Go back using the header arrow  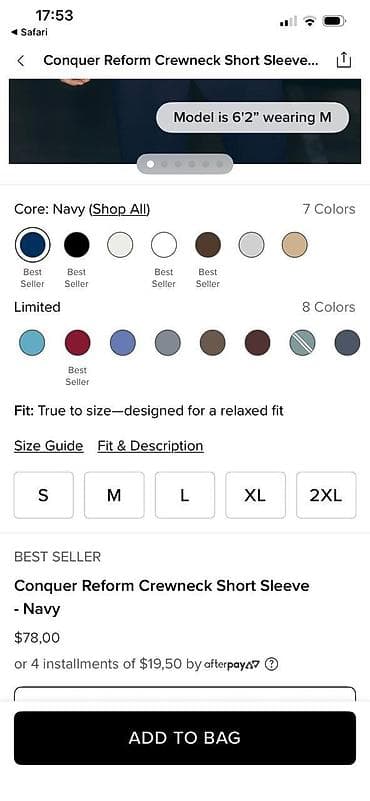click(20, 60)
